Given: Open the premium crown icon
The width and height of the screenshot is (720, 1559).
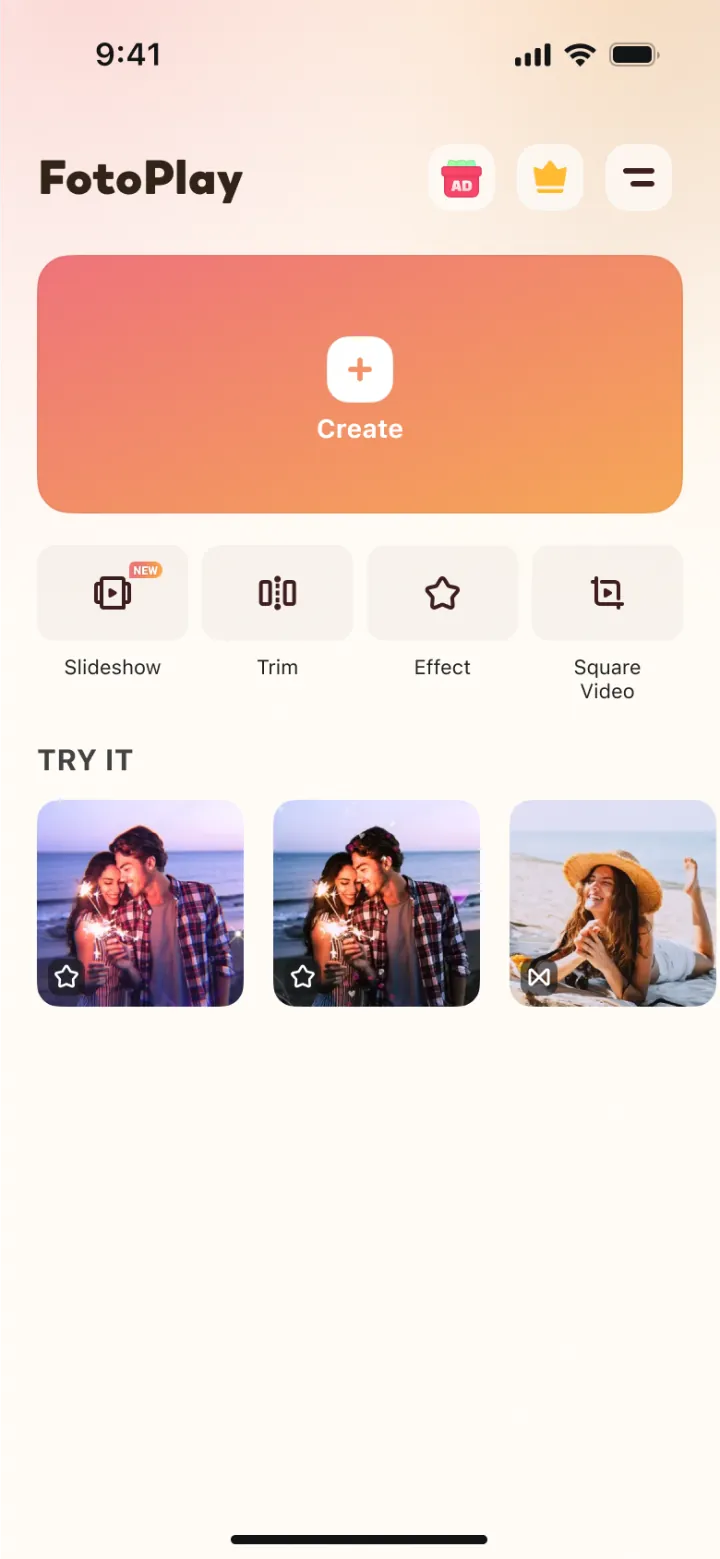Looking at the screenshot, I should click(550, 178).
